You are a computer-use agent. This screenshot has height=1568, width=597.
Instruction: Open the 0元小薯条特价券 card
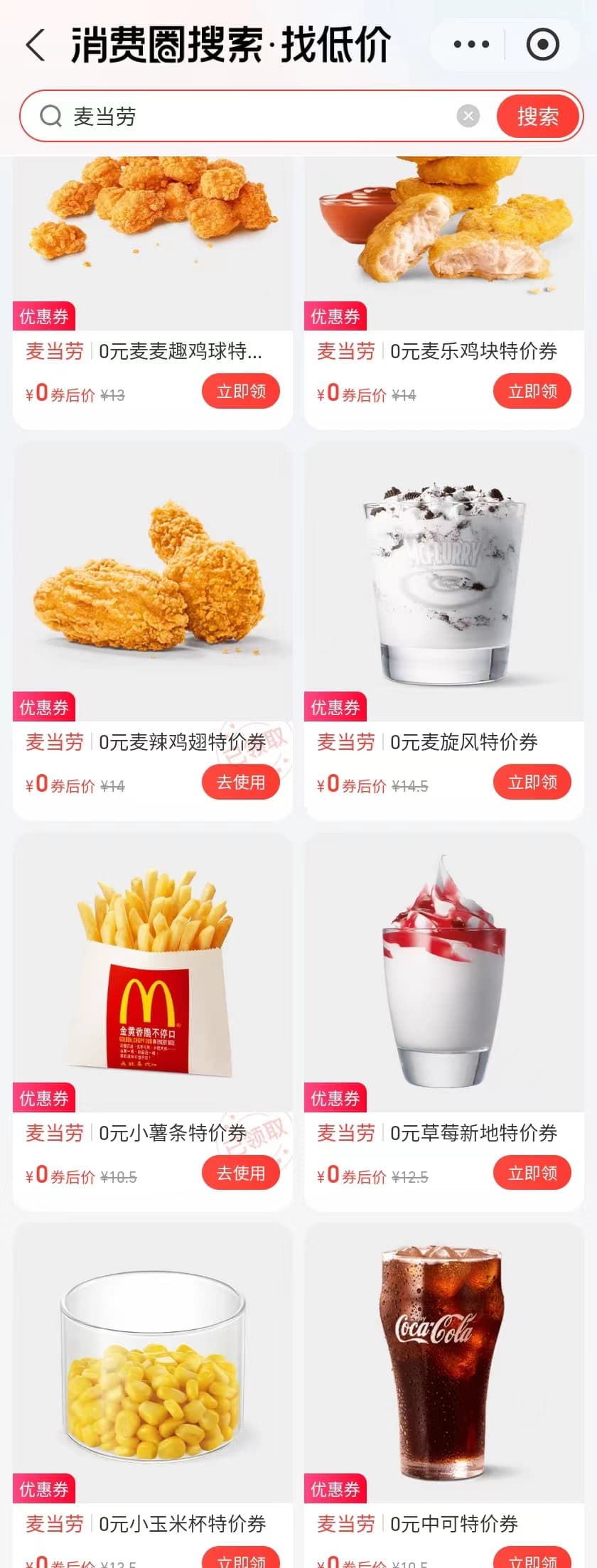point(153,1022)
